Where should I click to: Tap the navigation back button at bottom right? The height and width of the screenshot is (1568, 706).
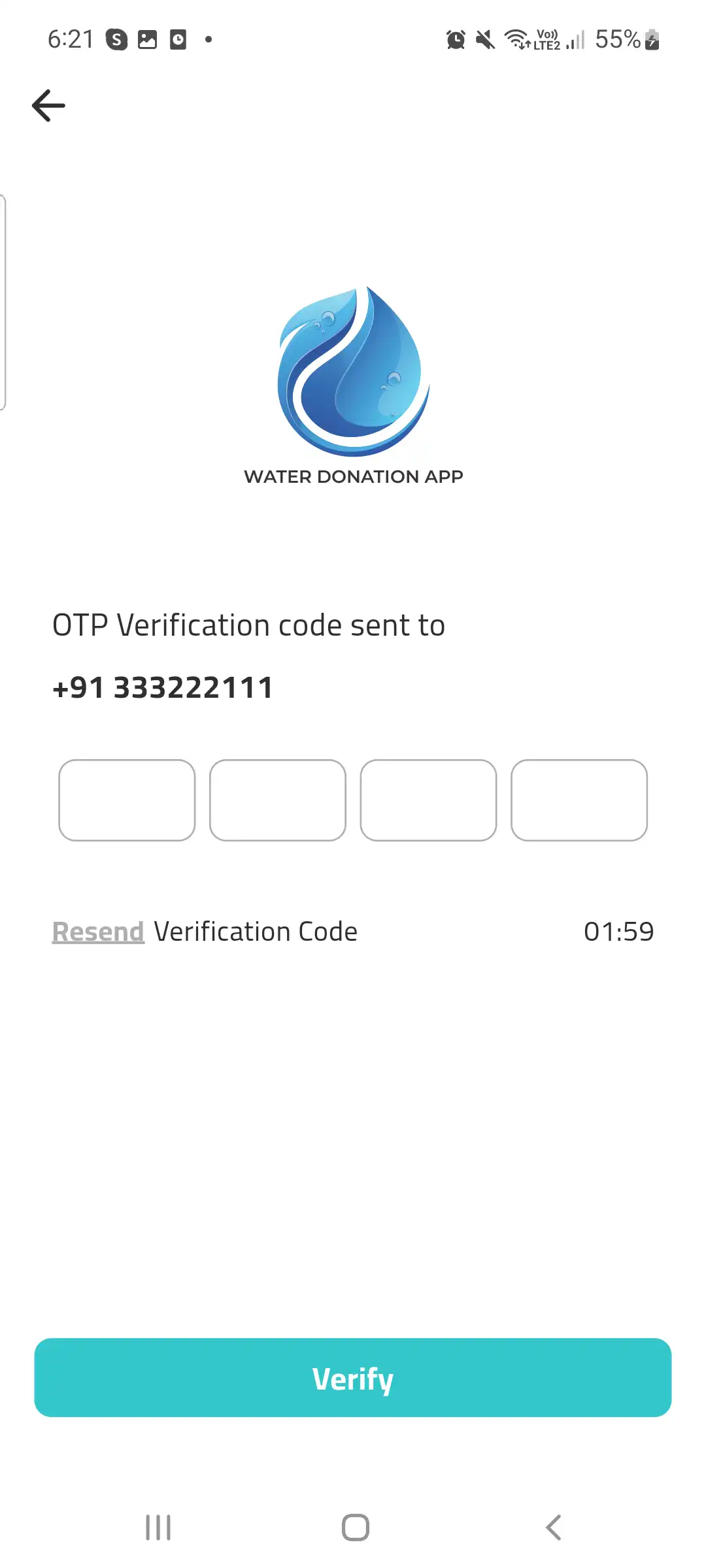(552, 1527)
